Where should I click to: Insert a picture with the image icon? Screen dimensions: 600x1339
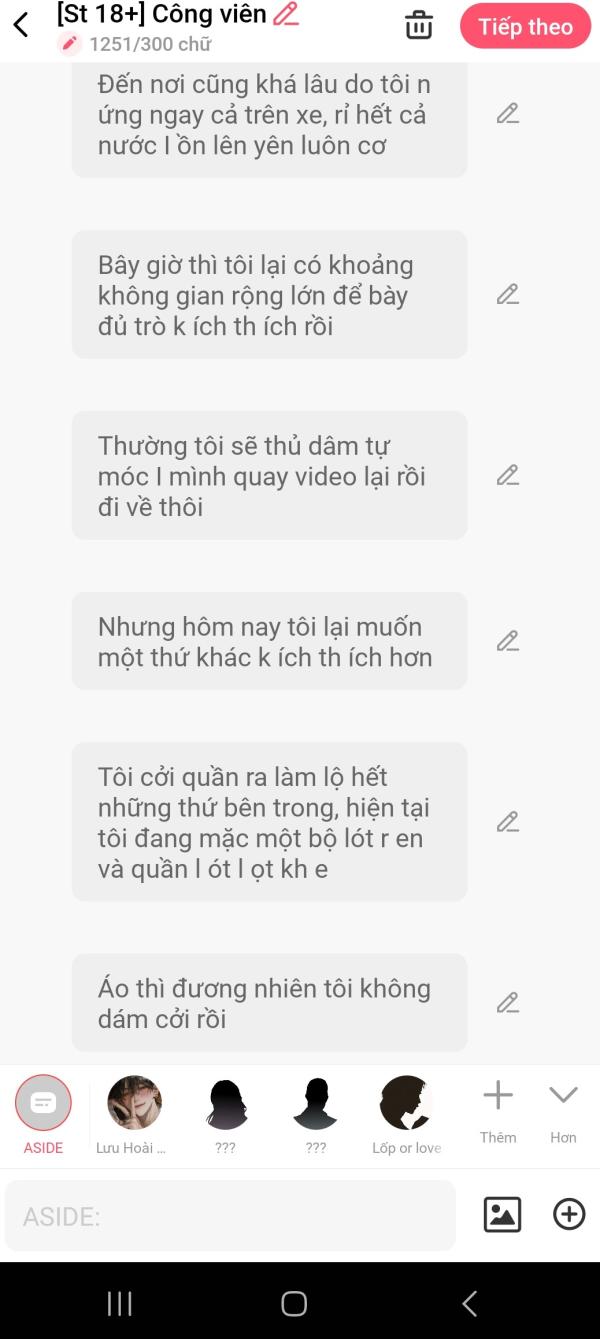502,1215
